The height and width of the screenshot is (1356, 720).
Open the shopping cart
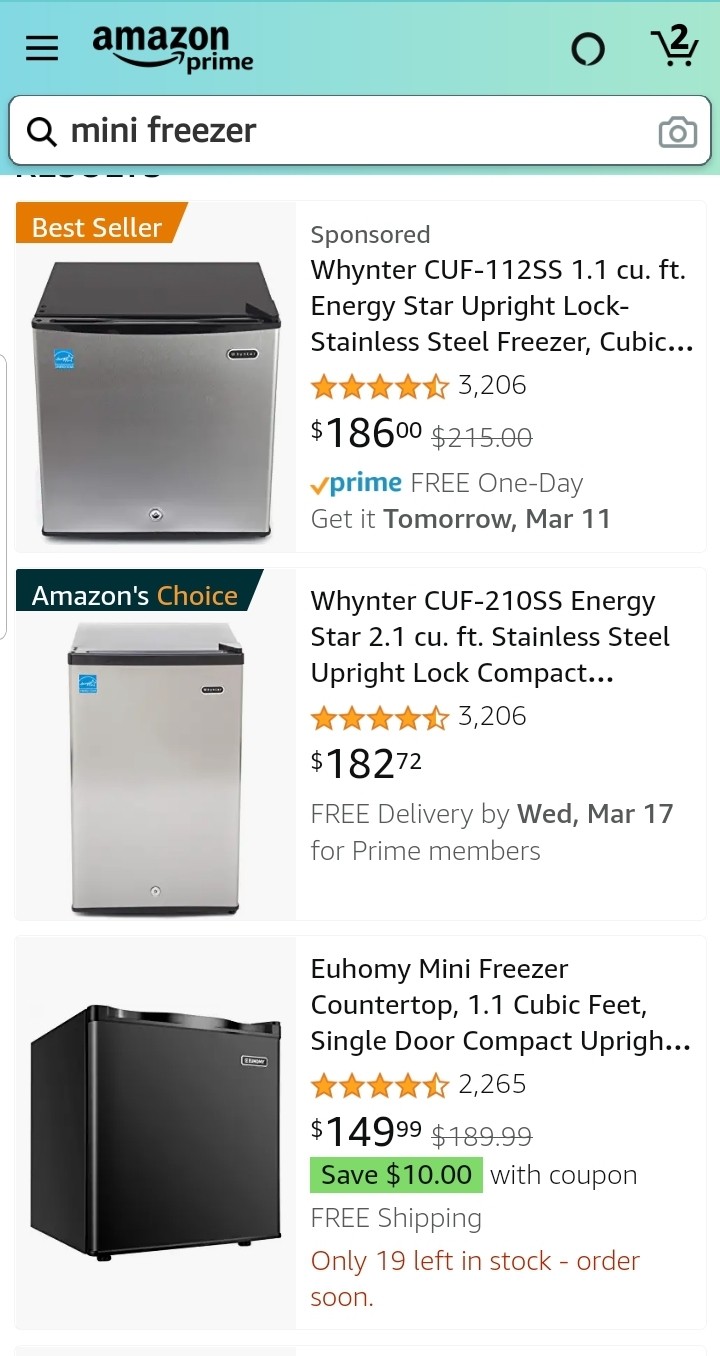pyautogui.click(x=674, y=46)
